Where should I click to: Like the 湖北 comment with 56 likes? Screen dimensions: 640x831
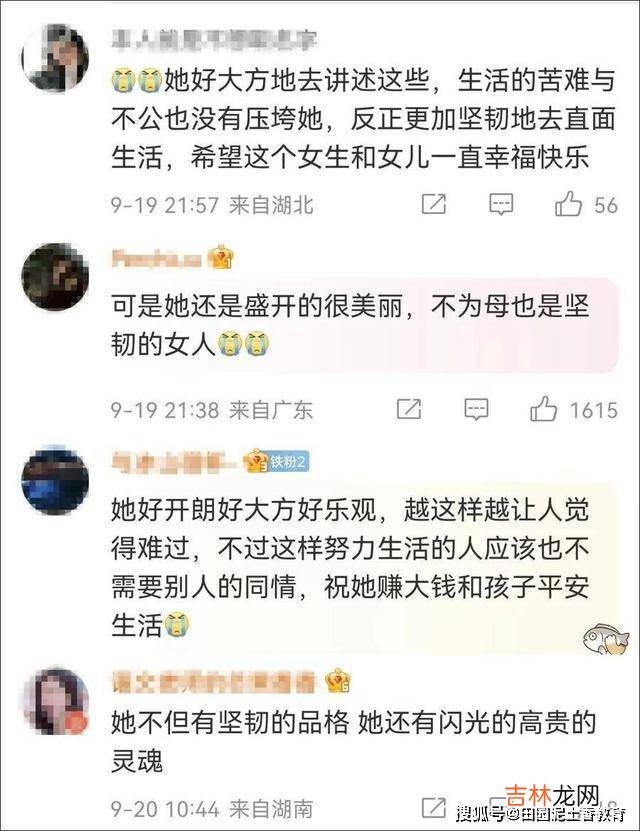(569, 205)
